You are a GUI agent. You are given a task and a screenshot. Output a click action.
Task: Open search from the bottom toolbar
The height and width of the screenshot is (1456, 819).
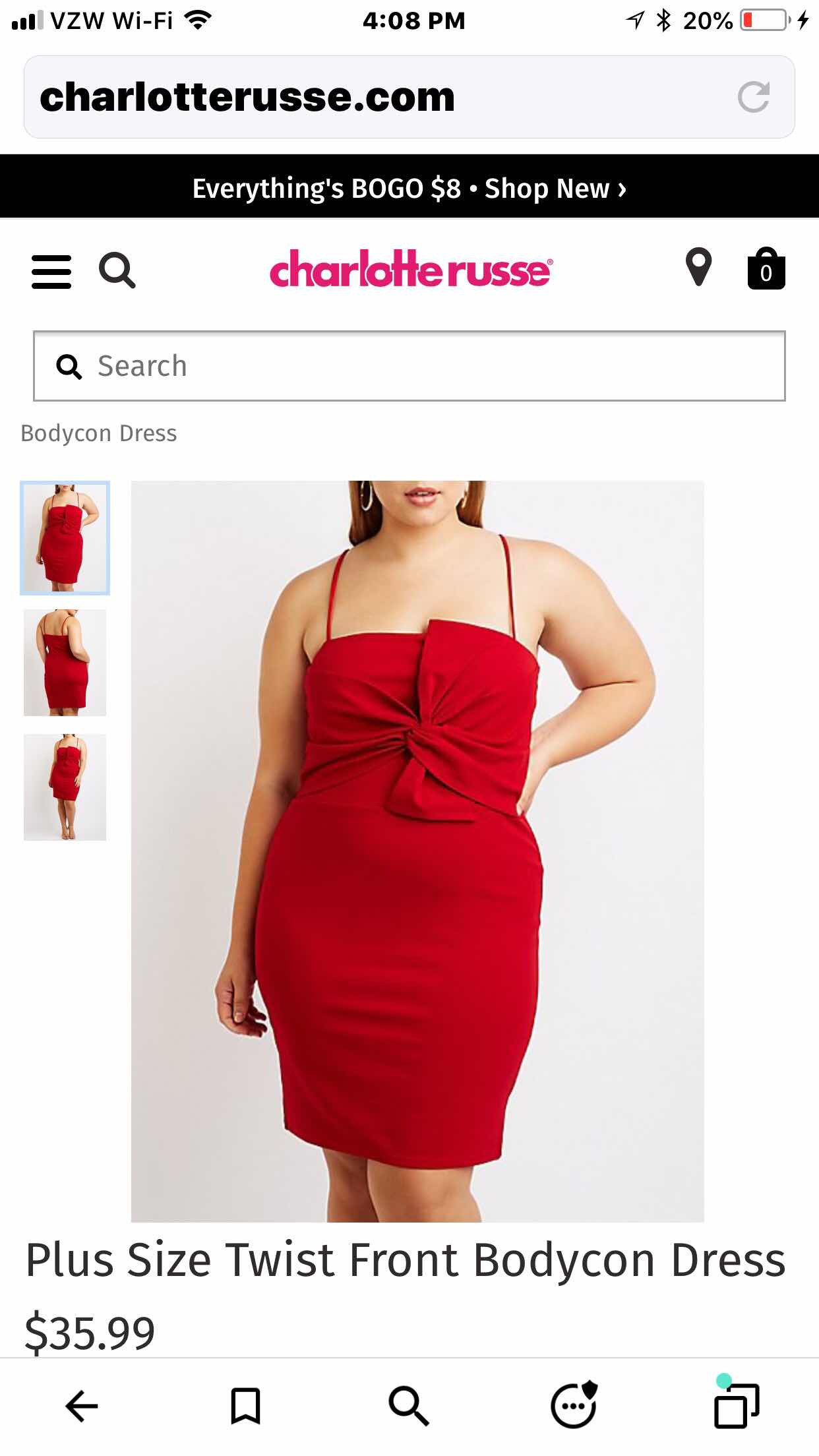[409, 1406]
